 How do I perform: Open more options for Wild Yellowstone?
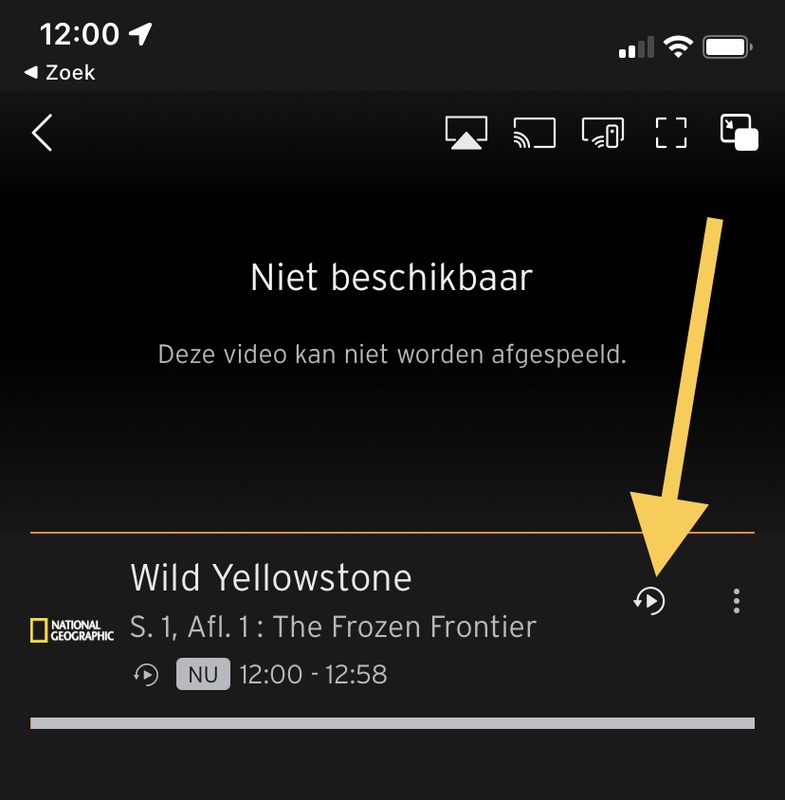737,600
